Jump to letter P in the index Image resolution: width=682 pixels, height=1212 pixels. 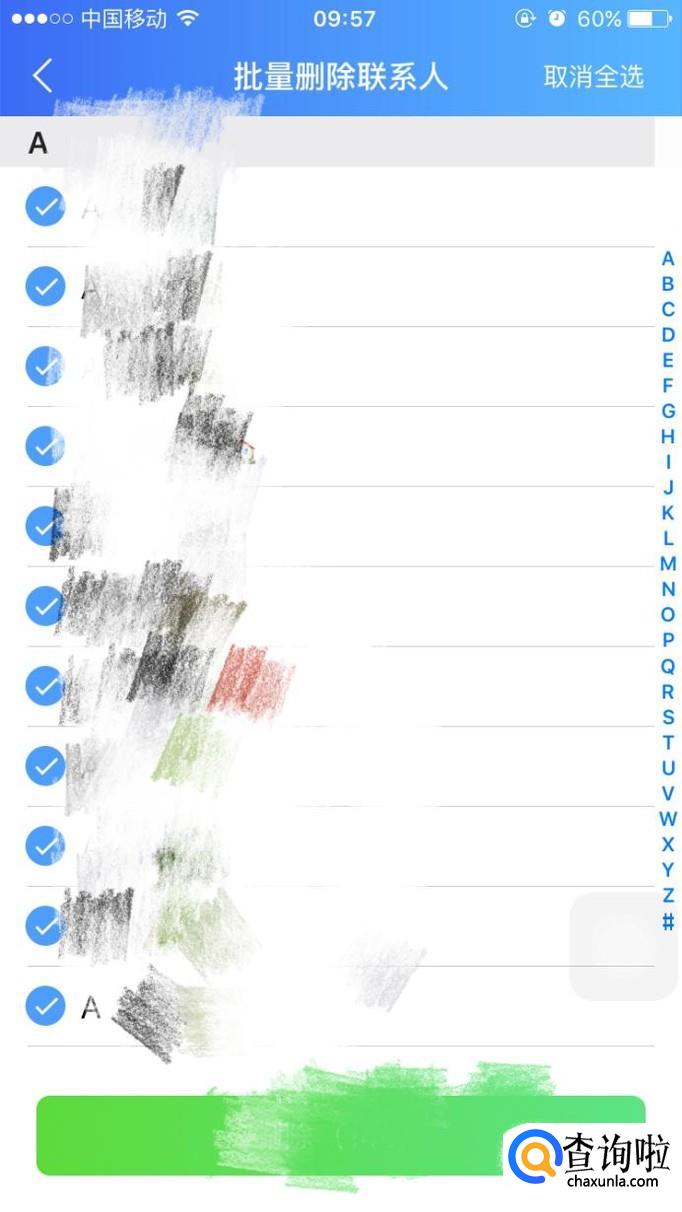pos(668,640)
